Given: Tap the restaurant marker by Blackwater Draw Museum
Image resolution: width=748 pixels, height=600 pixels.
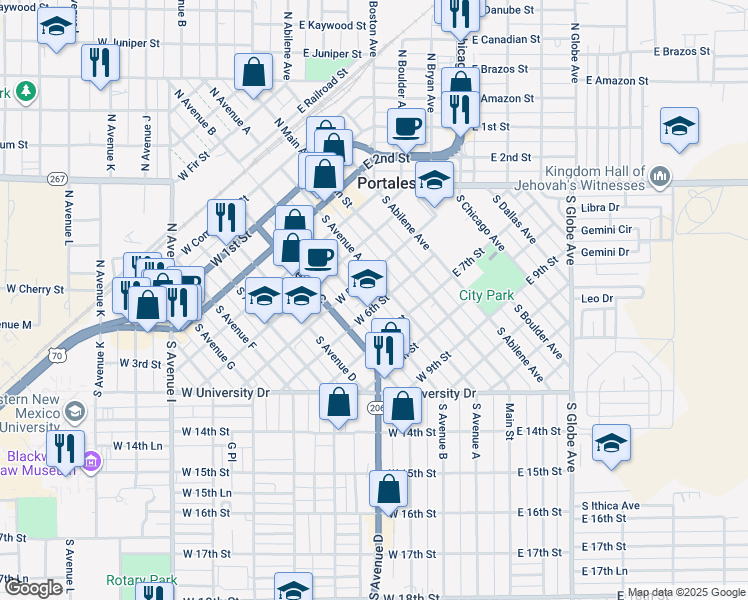Looking at the screenshot, I should (66, 450).
